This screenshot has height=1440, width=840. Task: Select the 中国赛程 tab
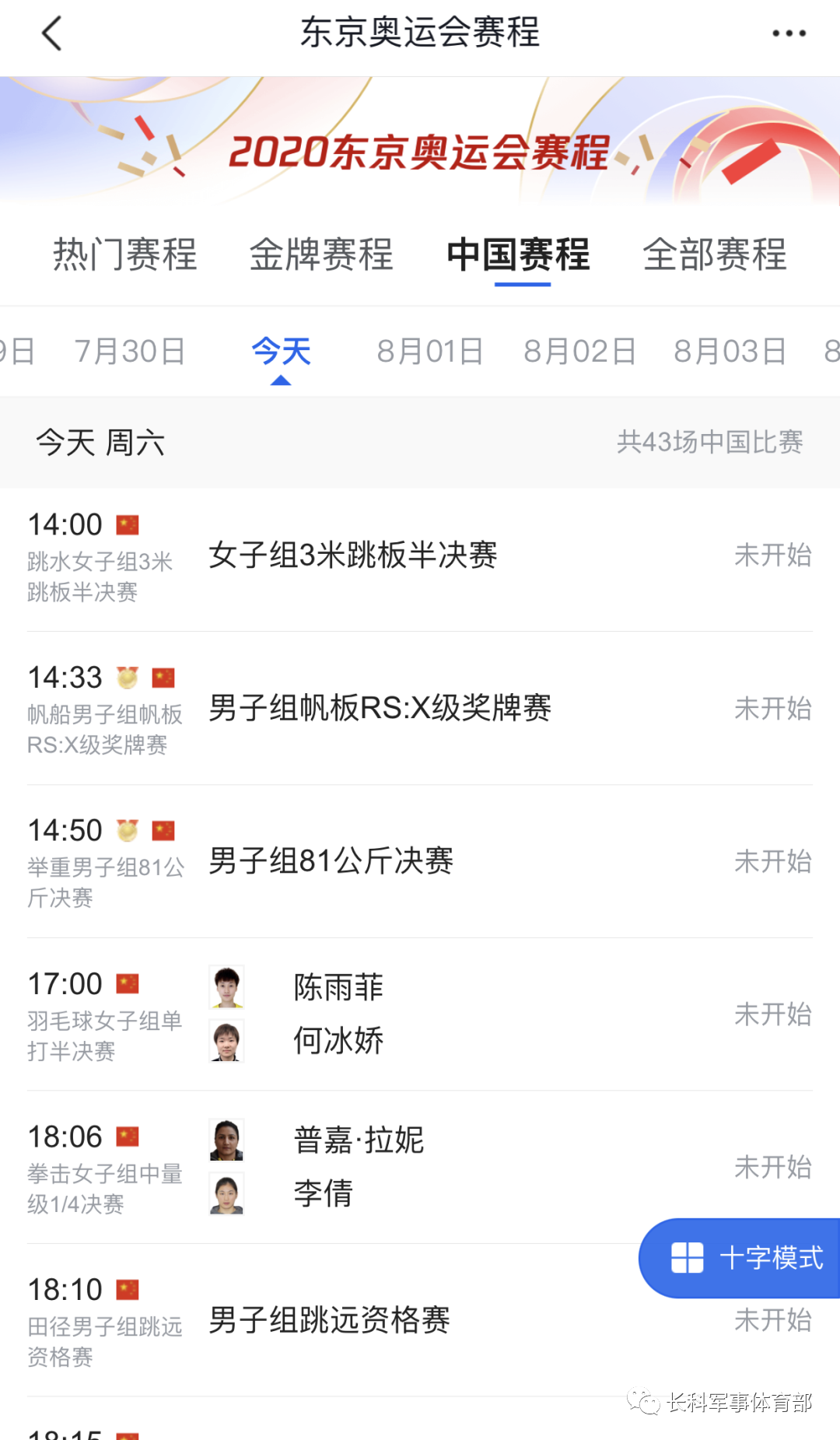coord(519,254)
